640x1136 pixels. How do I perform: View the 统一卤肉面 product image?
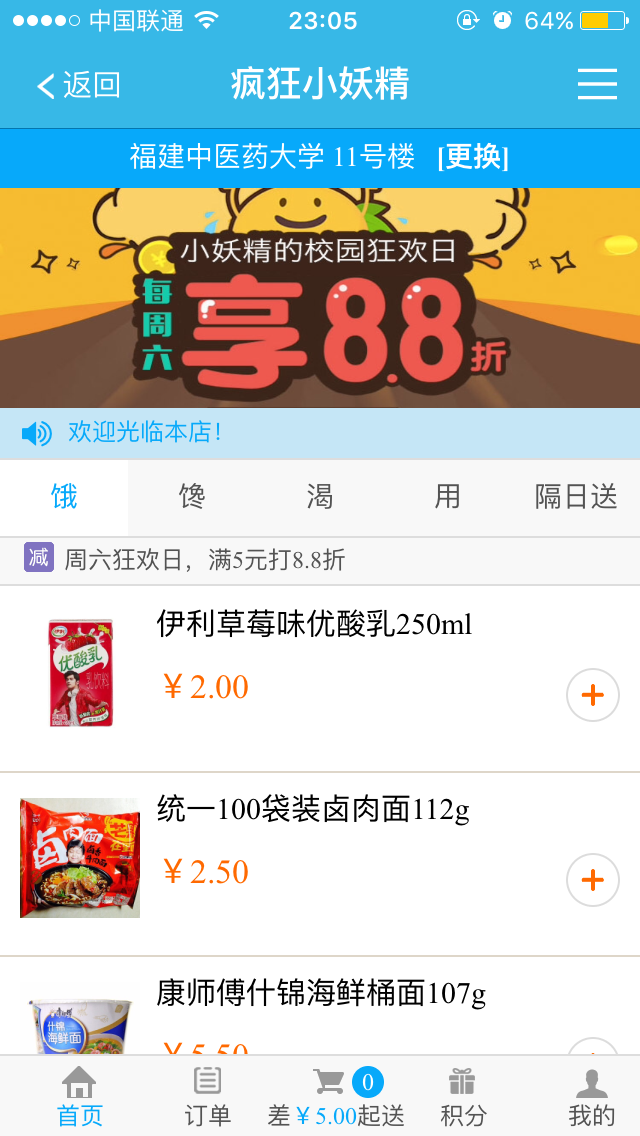(x=80, y=858)
